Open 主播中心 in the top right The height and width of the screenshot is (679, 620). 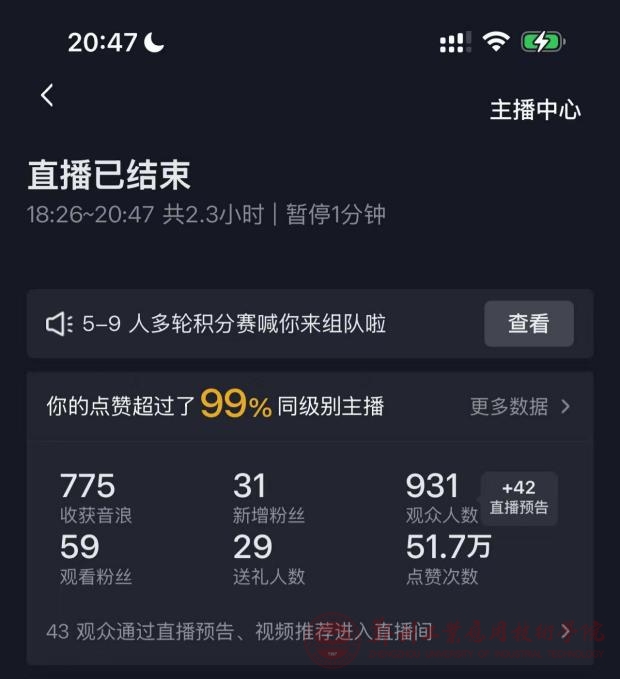click(535, 110)
